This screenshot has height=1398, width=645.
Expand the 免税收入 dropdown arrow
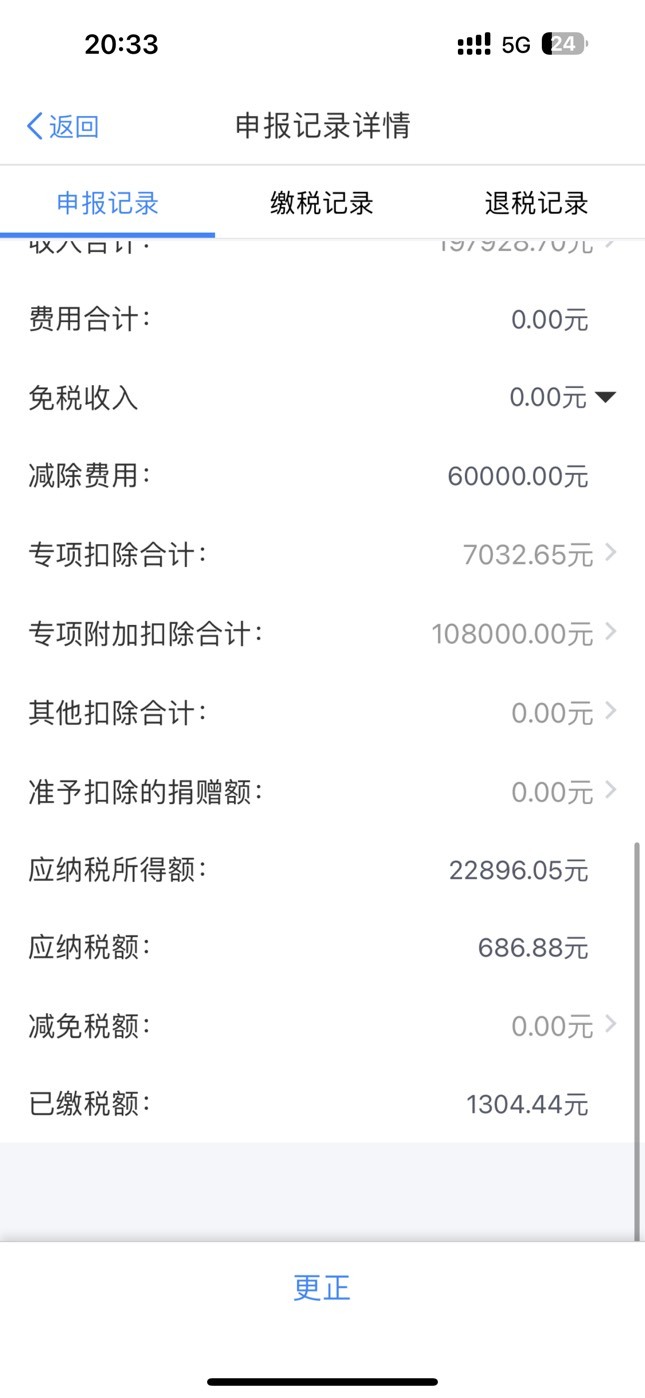click(605, 397)
